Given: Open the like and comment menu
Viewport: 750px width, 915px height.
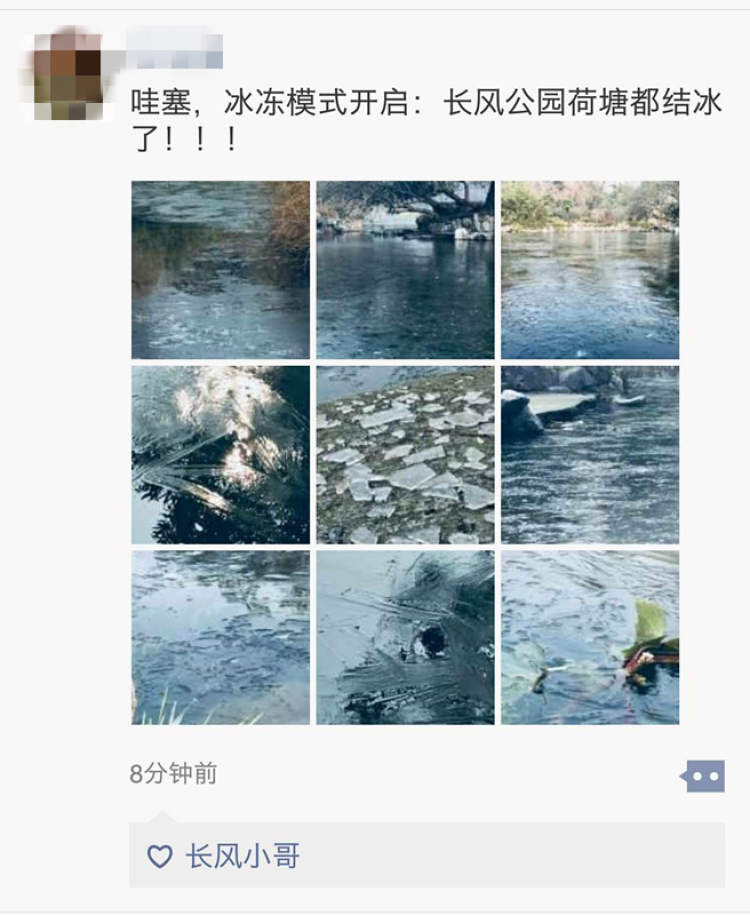Looking at the screenshot, I should point(704,775).
